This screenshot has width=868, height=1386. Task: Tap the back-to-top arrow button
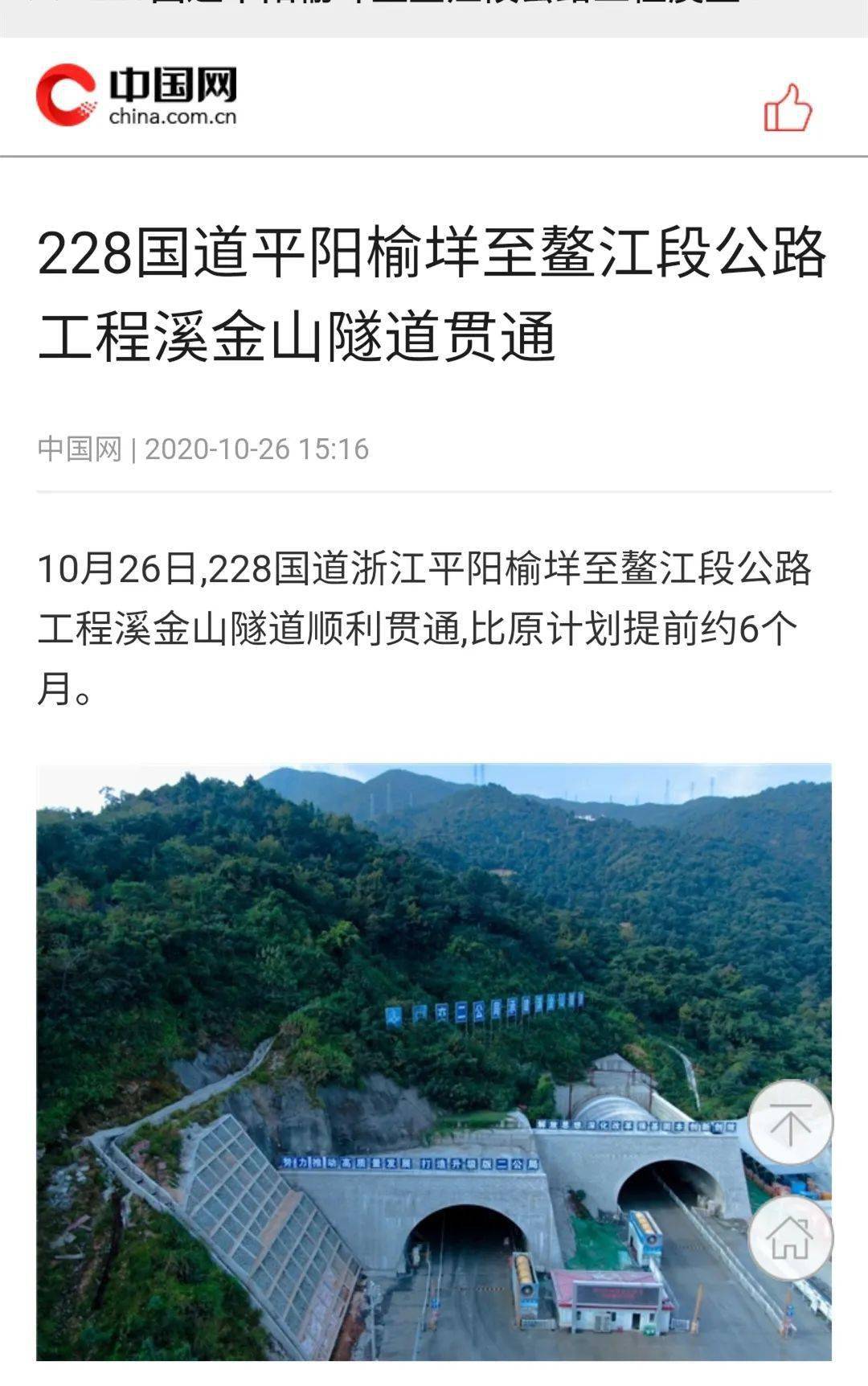(790, 1122)
